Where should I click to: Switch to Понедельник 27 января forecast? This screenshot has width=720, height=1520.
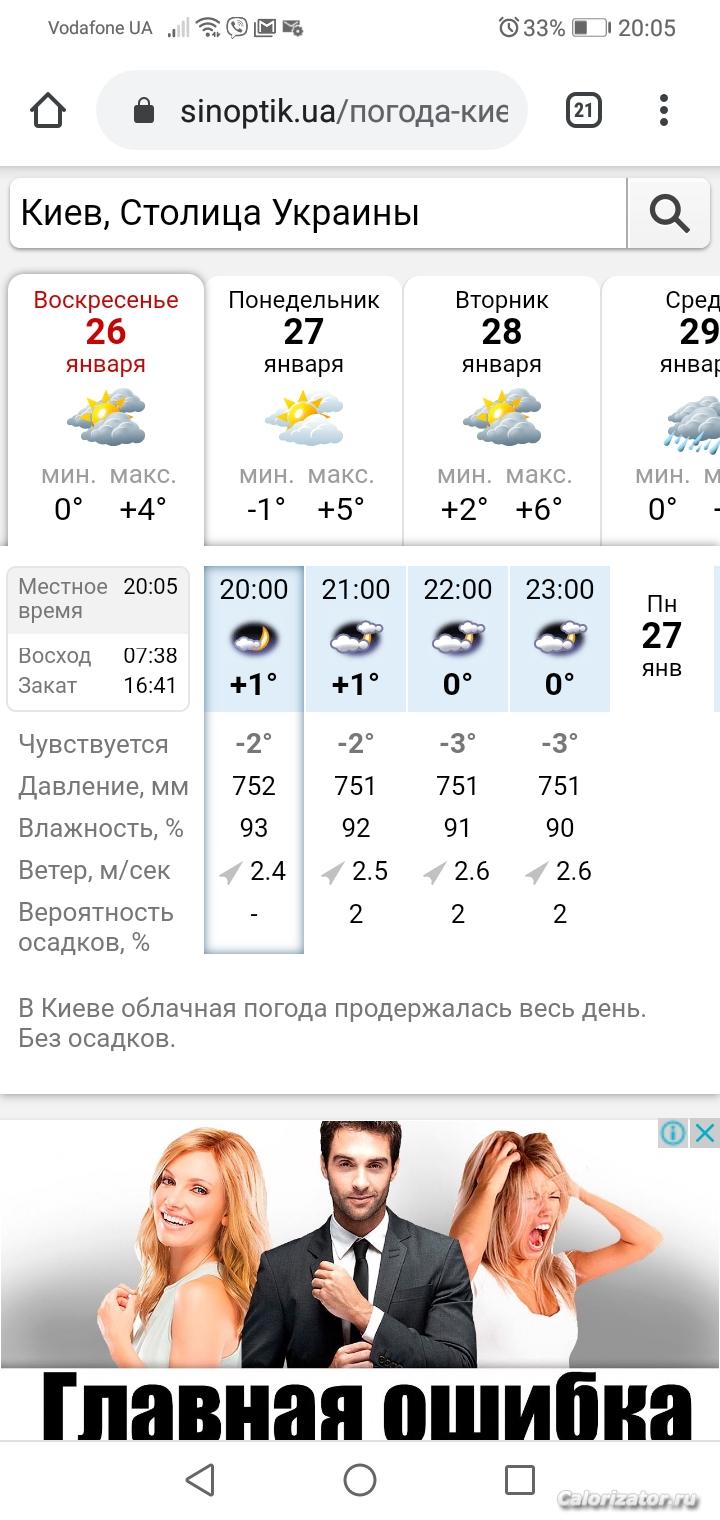click(x=304, y=410)
